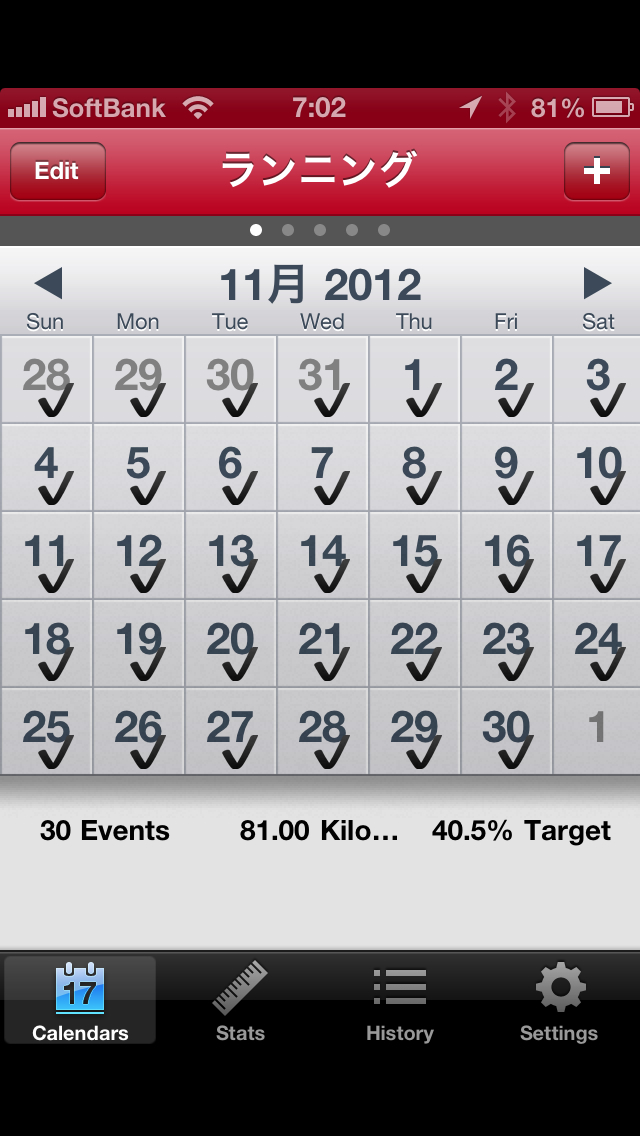Image resolution: width=640 pixels, height=1136 pixels.
Task: Open the History tab
Action: (x=400, y=1001)
